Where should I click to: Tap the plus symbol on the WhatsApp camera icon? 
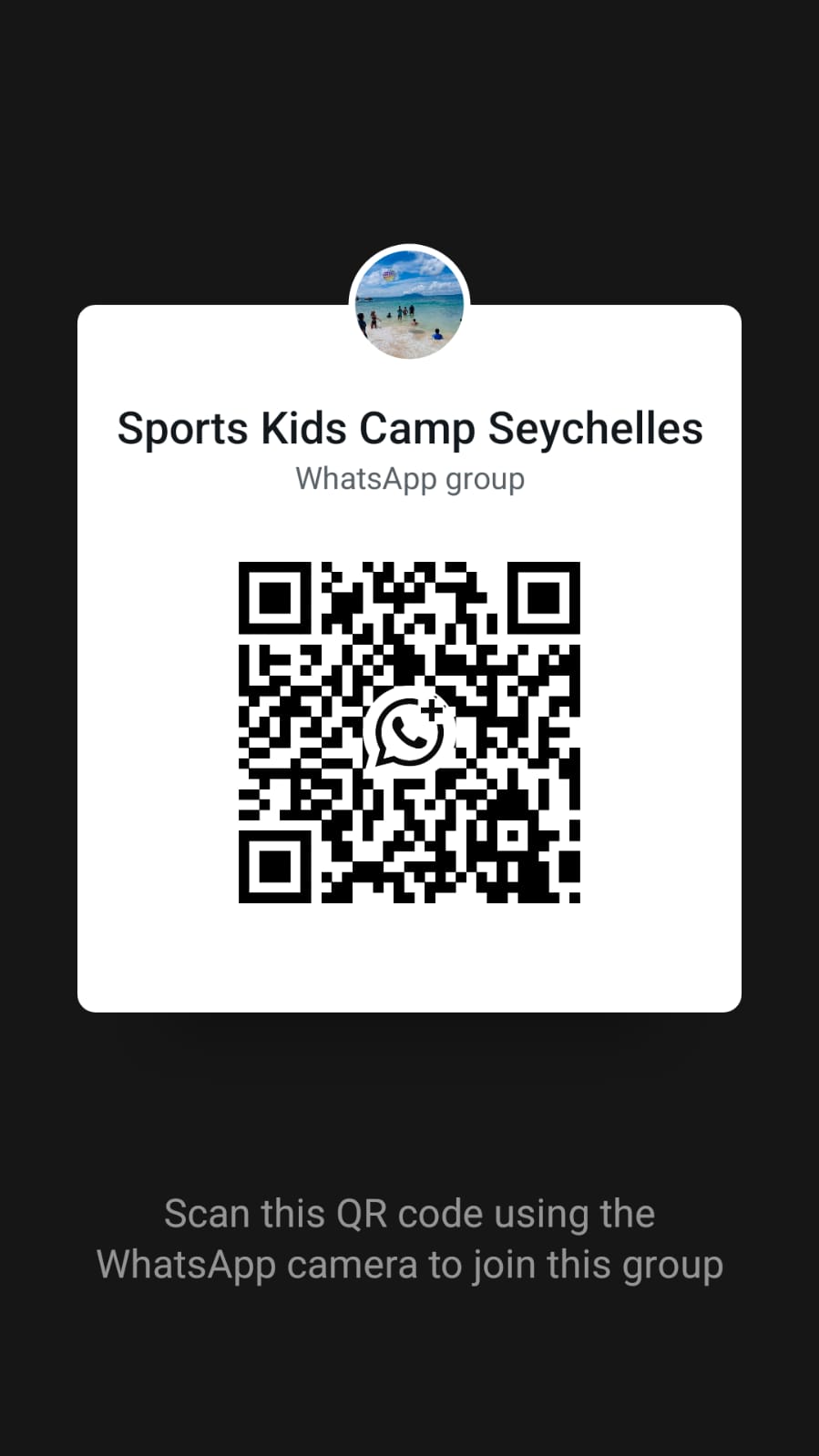click(433, 708)
